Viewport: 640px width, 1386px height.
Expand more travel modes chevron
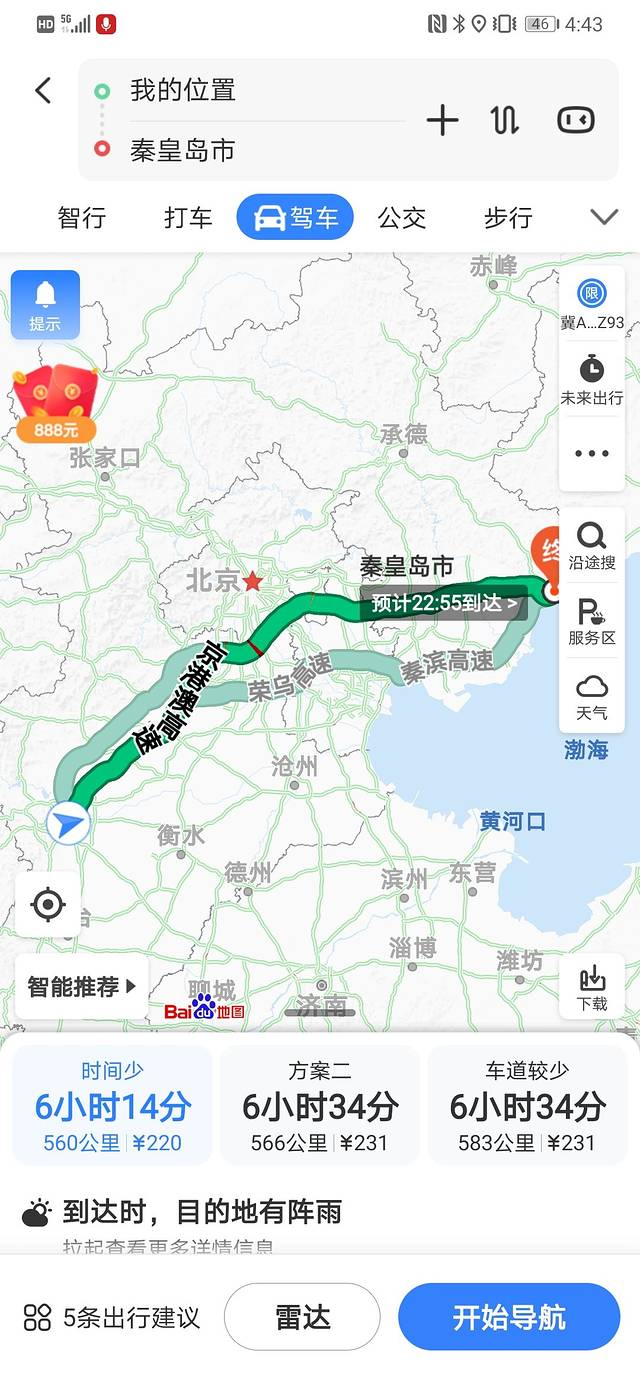tap(604, 217)
